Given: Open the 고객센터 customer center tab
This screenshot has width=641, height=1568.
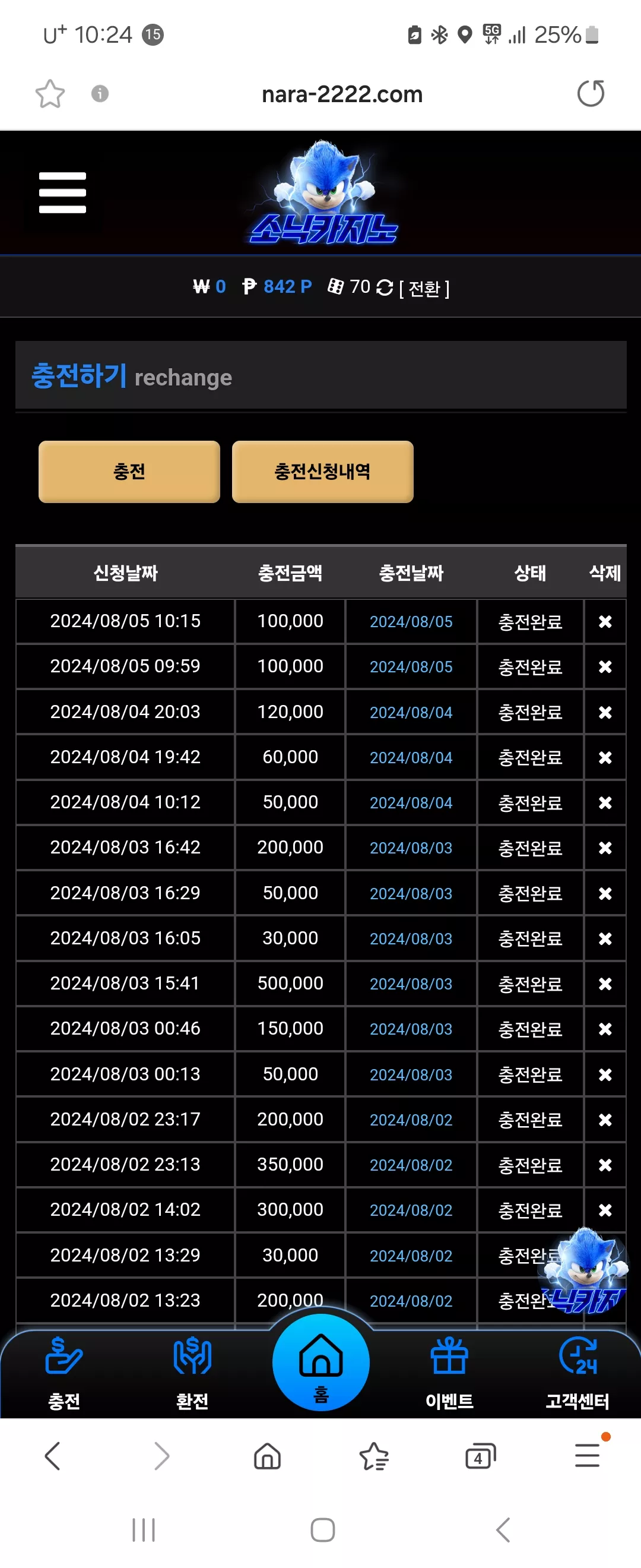Looking at the screenshot, I should (x=577, y=1373).
